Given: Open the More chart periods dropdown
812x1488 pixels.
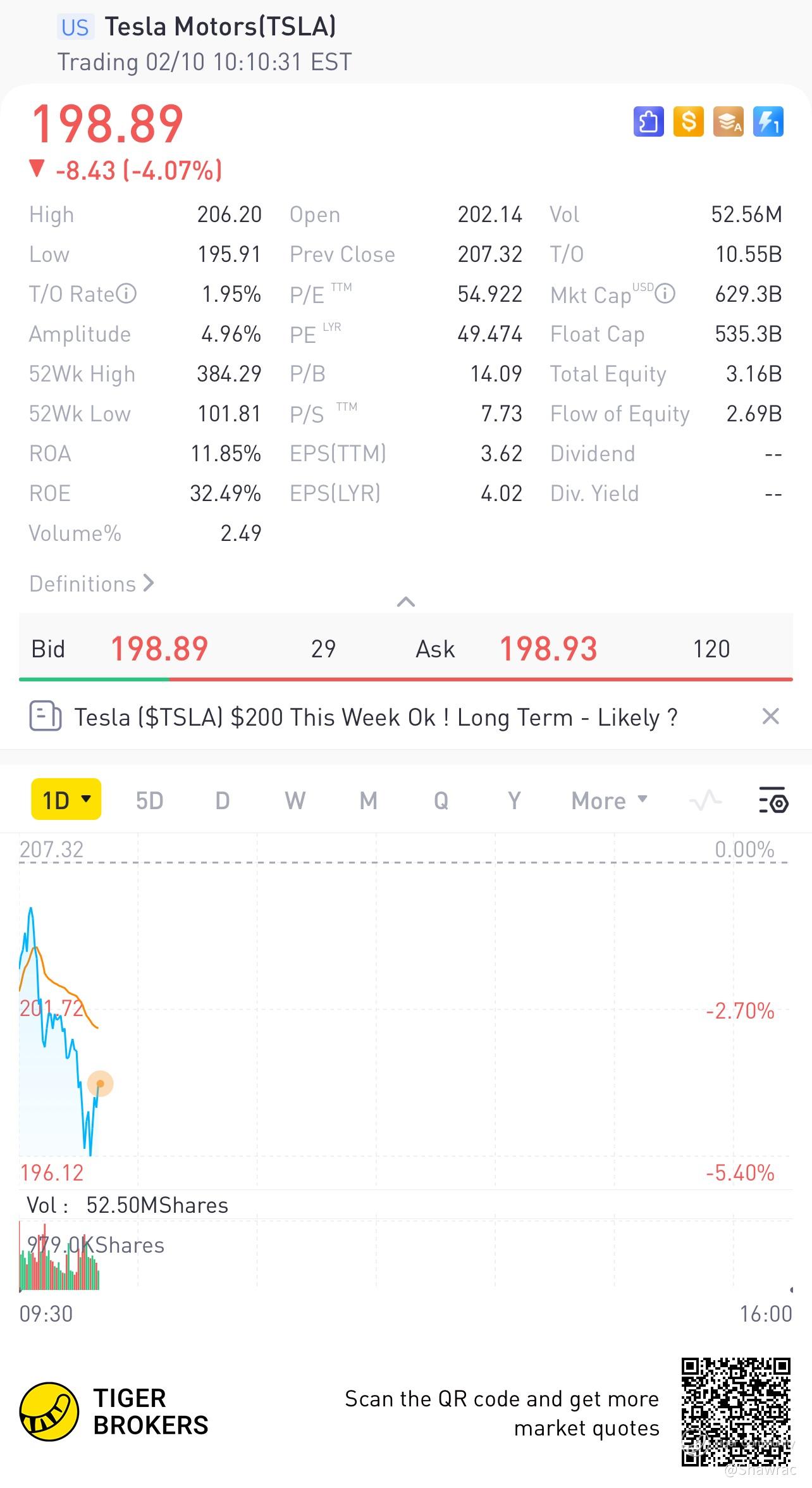Looking at the screenshot, I should [609, 801].
